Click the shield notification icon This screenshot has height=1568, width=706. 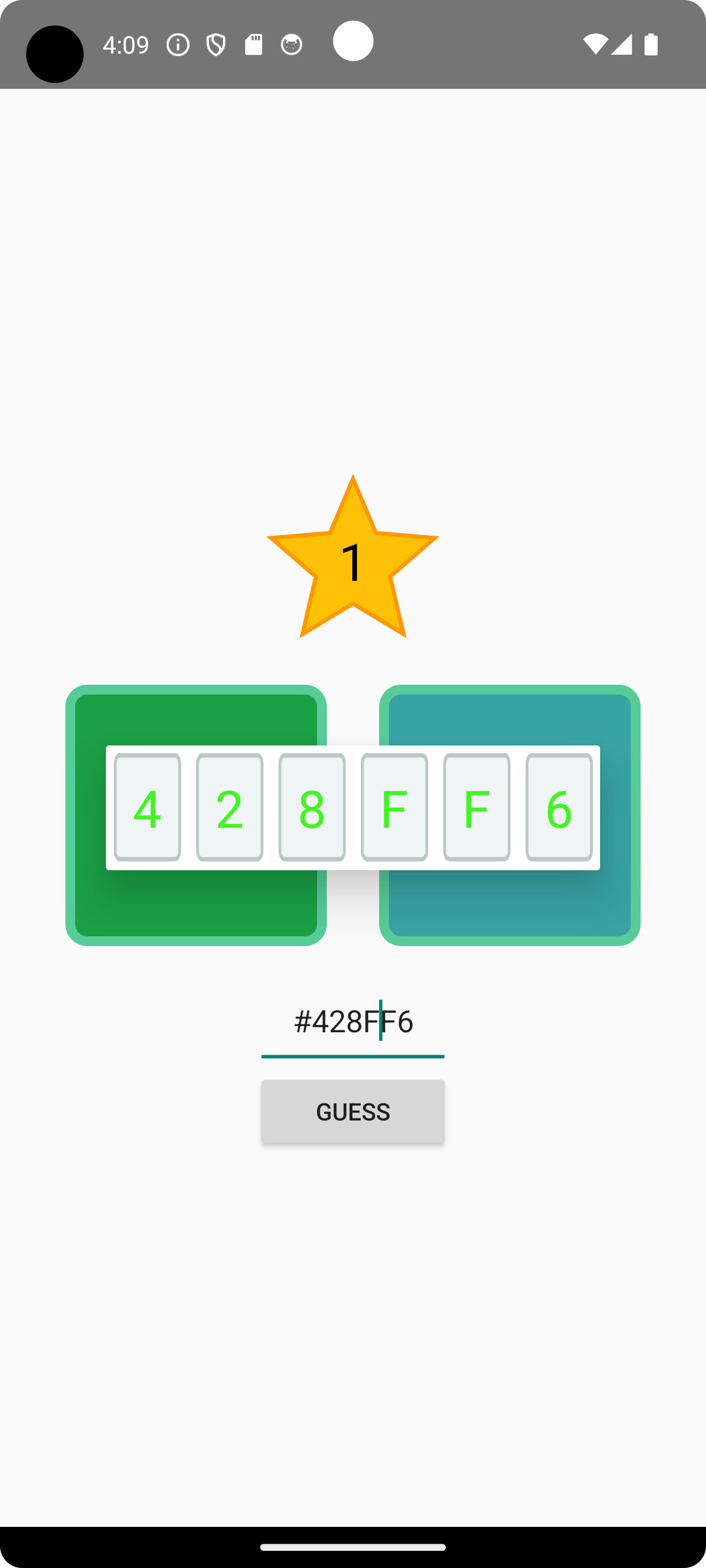point(216,44)
